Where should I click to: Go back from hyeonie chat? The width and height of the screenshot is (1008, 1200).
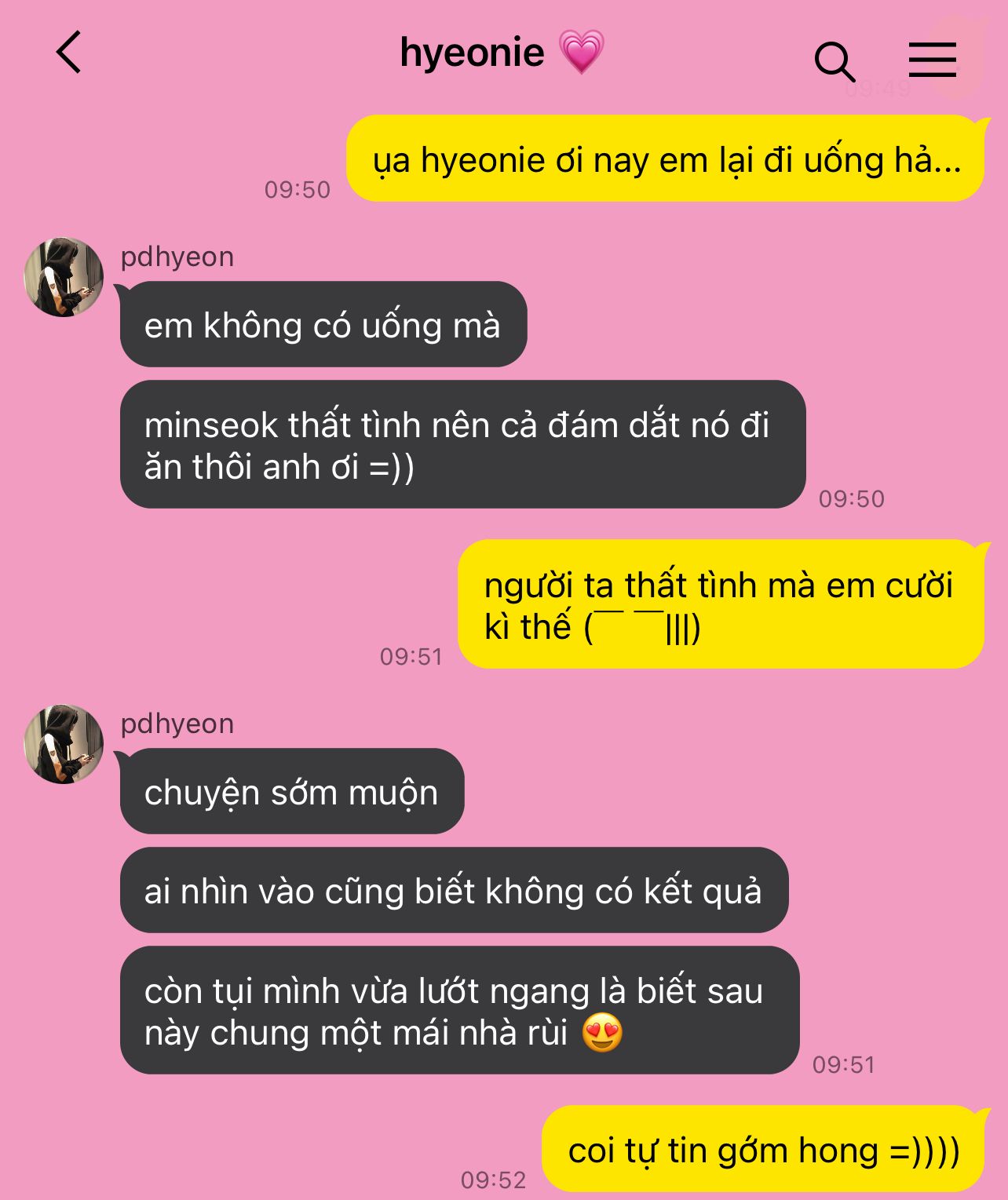click(x=69, y=53)
